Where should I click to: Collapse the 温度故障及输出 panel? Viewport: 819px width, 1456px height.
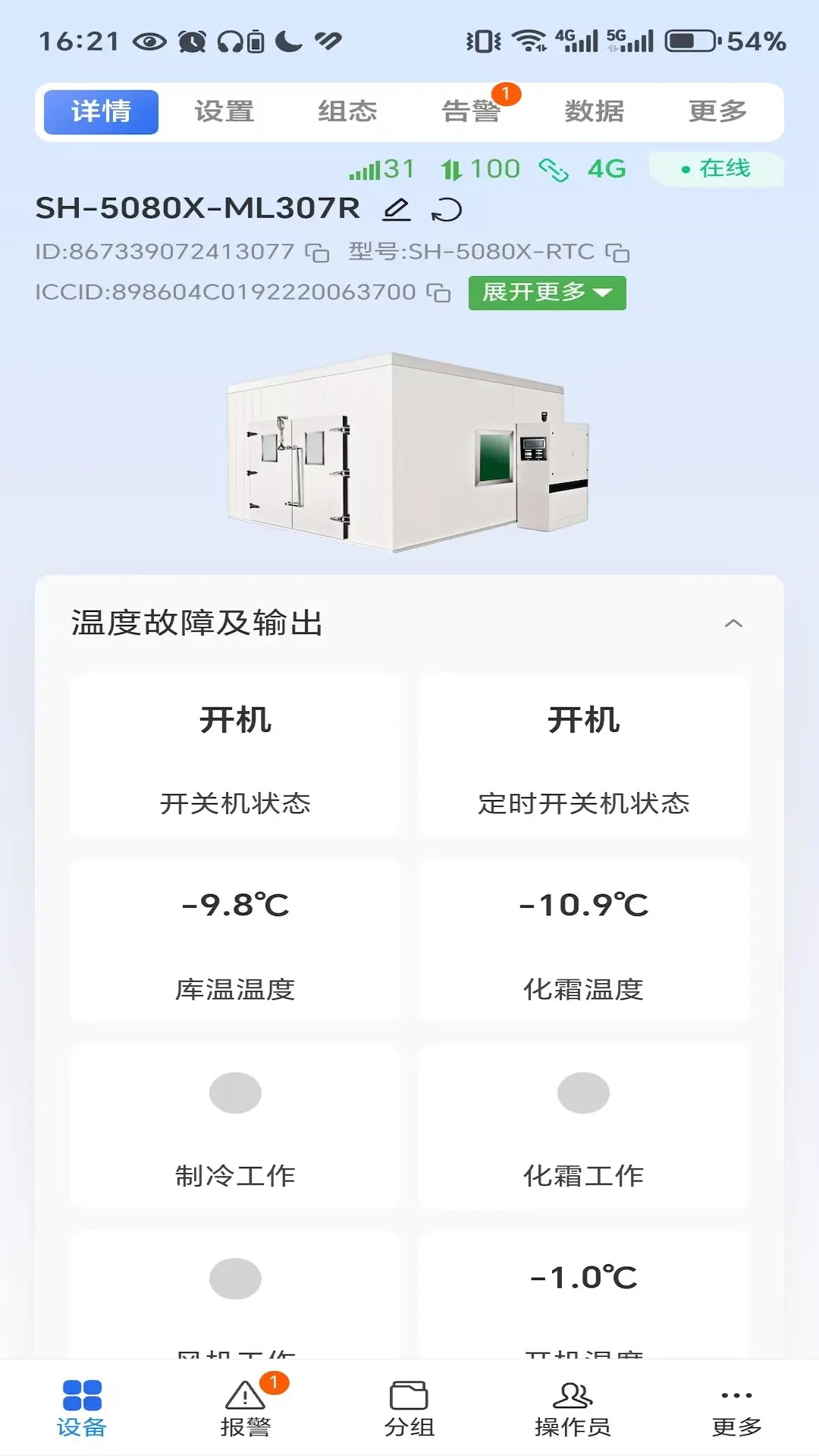pyautogui.click(x=733, y=623)
